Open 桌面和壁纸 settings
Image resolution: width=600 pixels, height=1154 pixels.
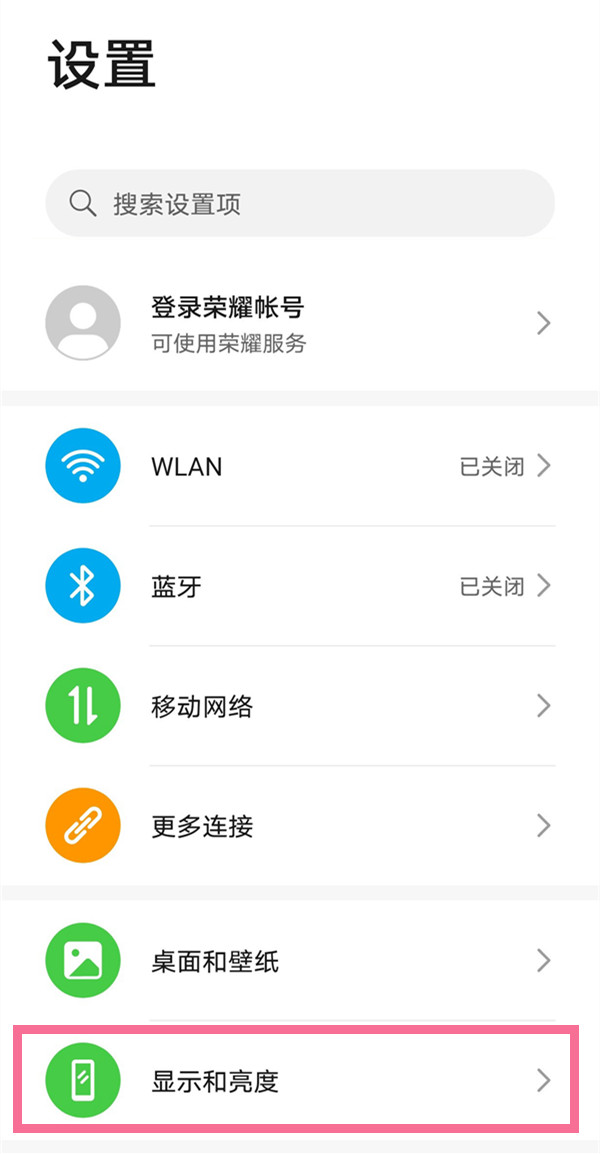point(300,961)
